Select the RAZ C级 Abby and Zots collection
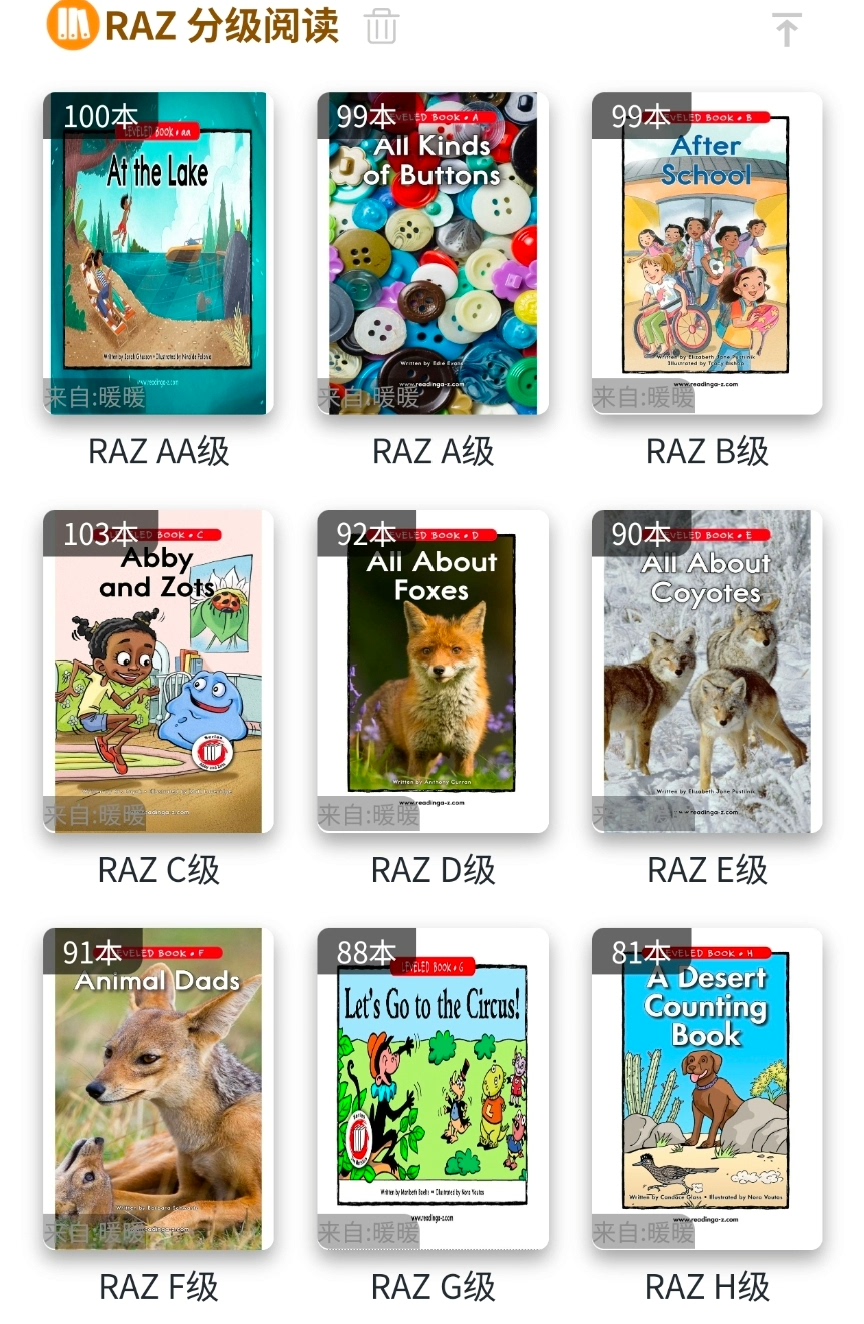Viewport: 864px width, 1324px height. [x=158, y=672]
